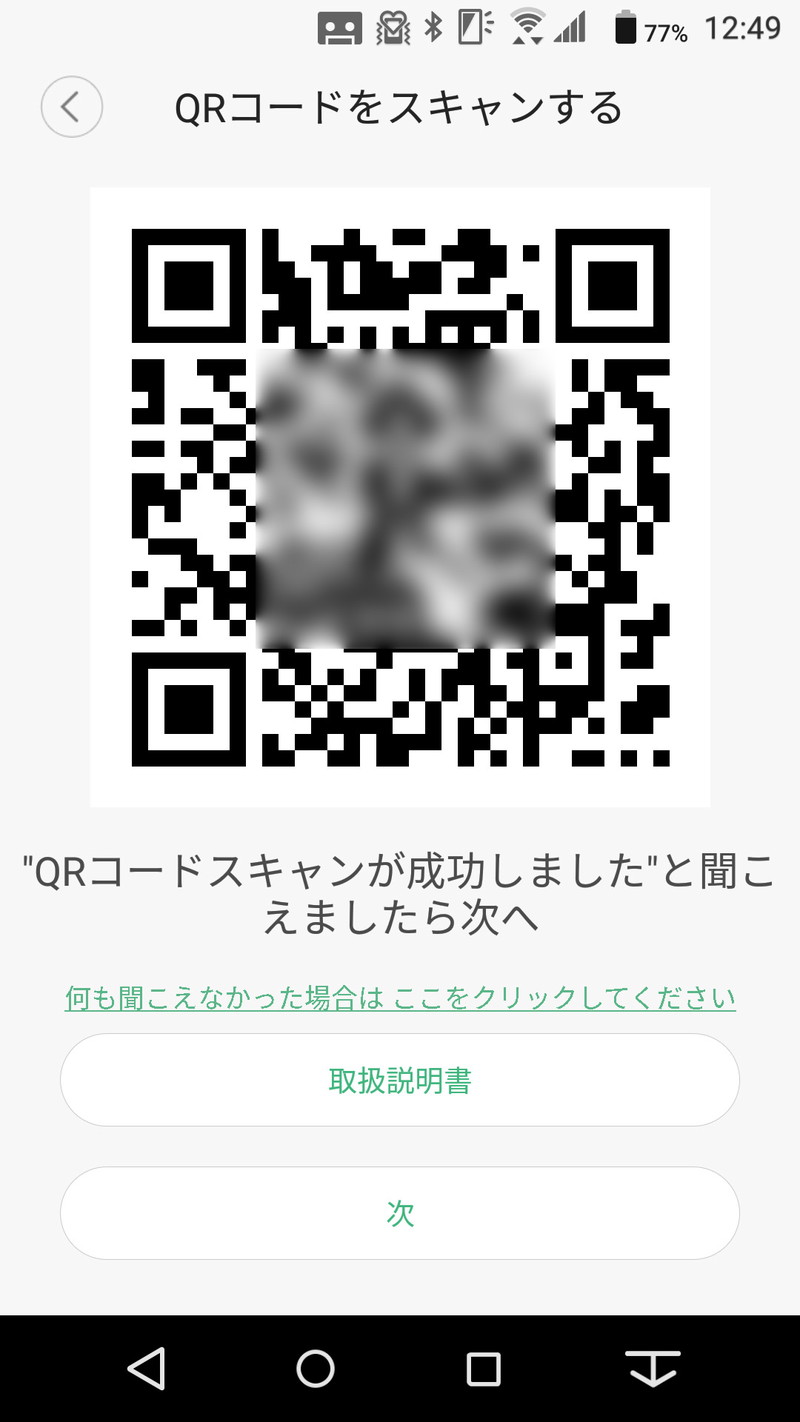
Task: Open the 取扱説明書 manual button
Action: click(x=400, y=1080)
